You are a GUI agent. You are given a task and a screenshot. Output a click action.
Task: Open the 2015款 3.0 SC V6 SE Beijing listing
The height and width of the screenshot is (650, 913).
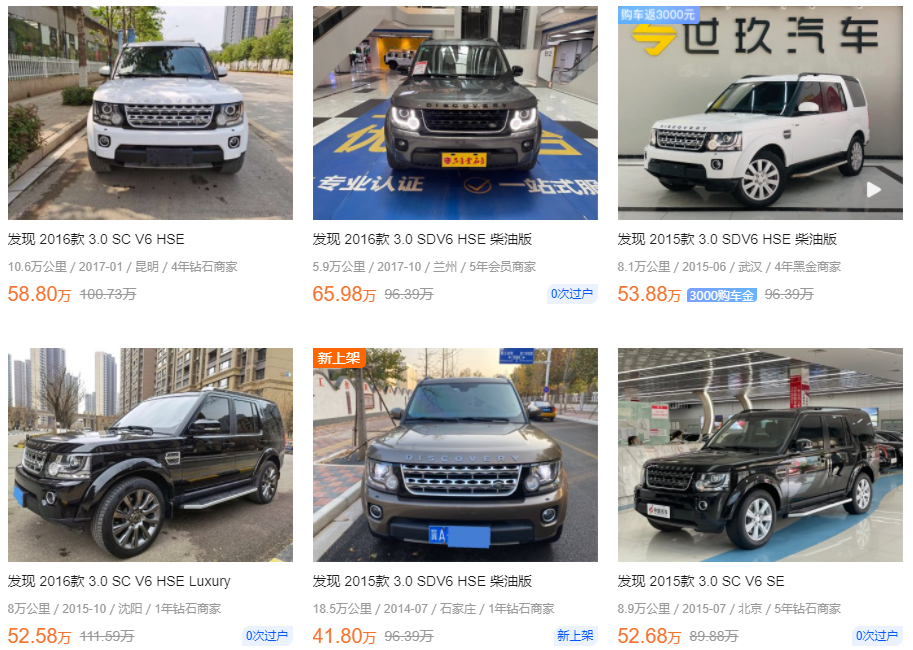pyautogui.click(x=760, y=455)
